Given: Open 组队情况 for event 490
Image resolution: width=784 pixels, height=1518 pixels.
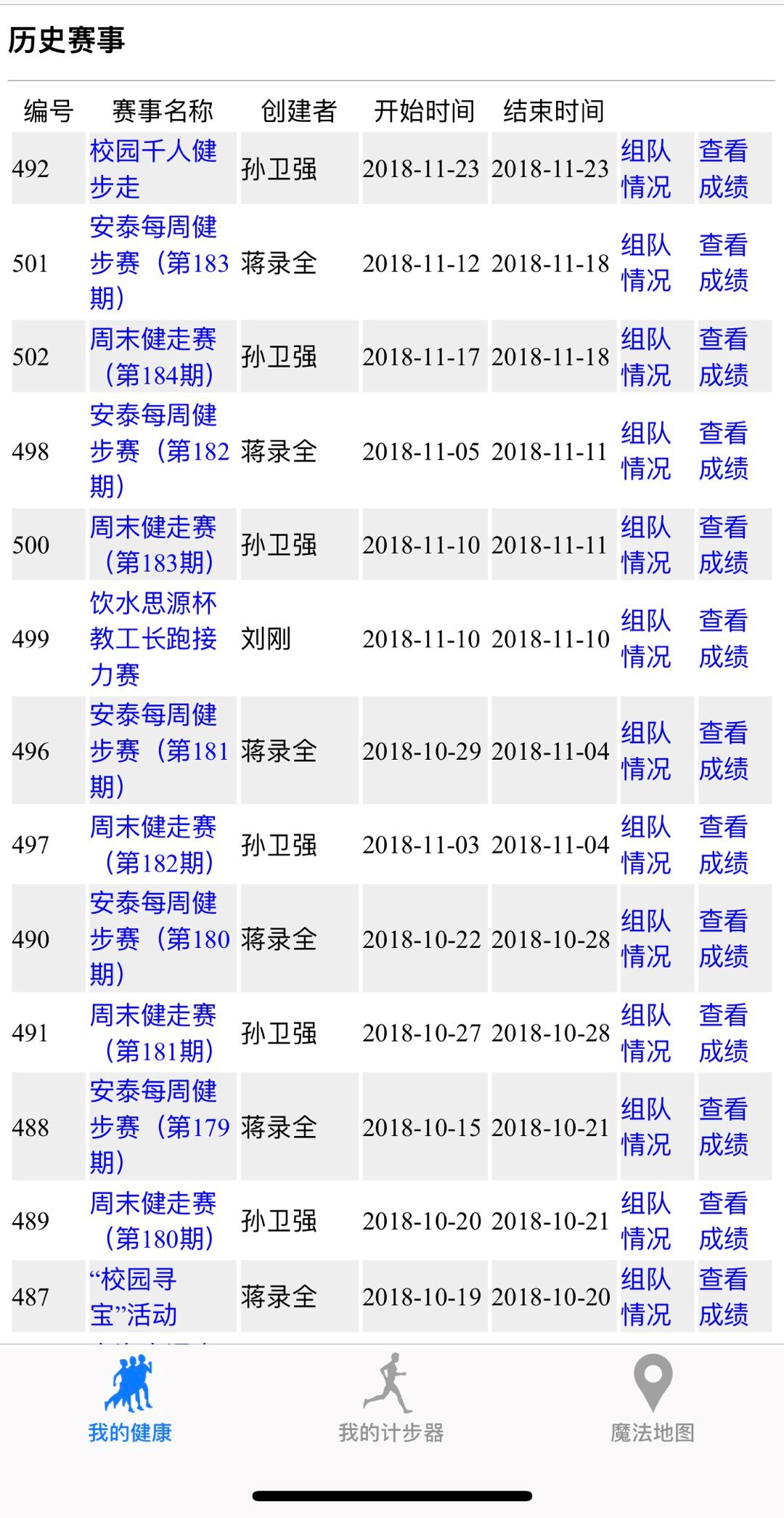Looking at the screenshot, I should coord(645,938).
